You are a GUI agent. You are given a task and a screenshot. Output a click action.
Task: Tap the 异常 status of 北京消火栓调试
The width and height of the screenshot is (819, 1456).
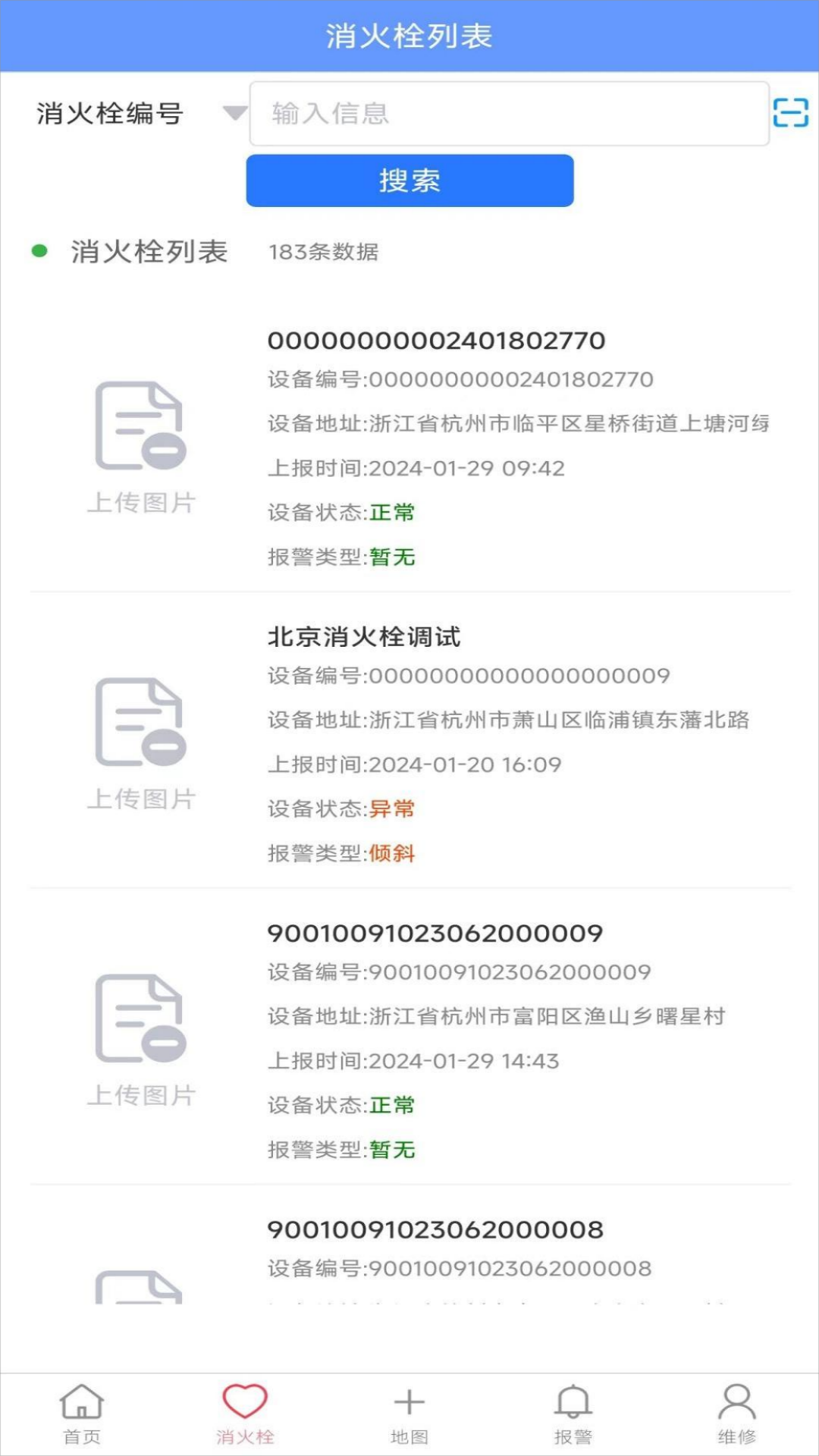tap(392, 809)
